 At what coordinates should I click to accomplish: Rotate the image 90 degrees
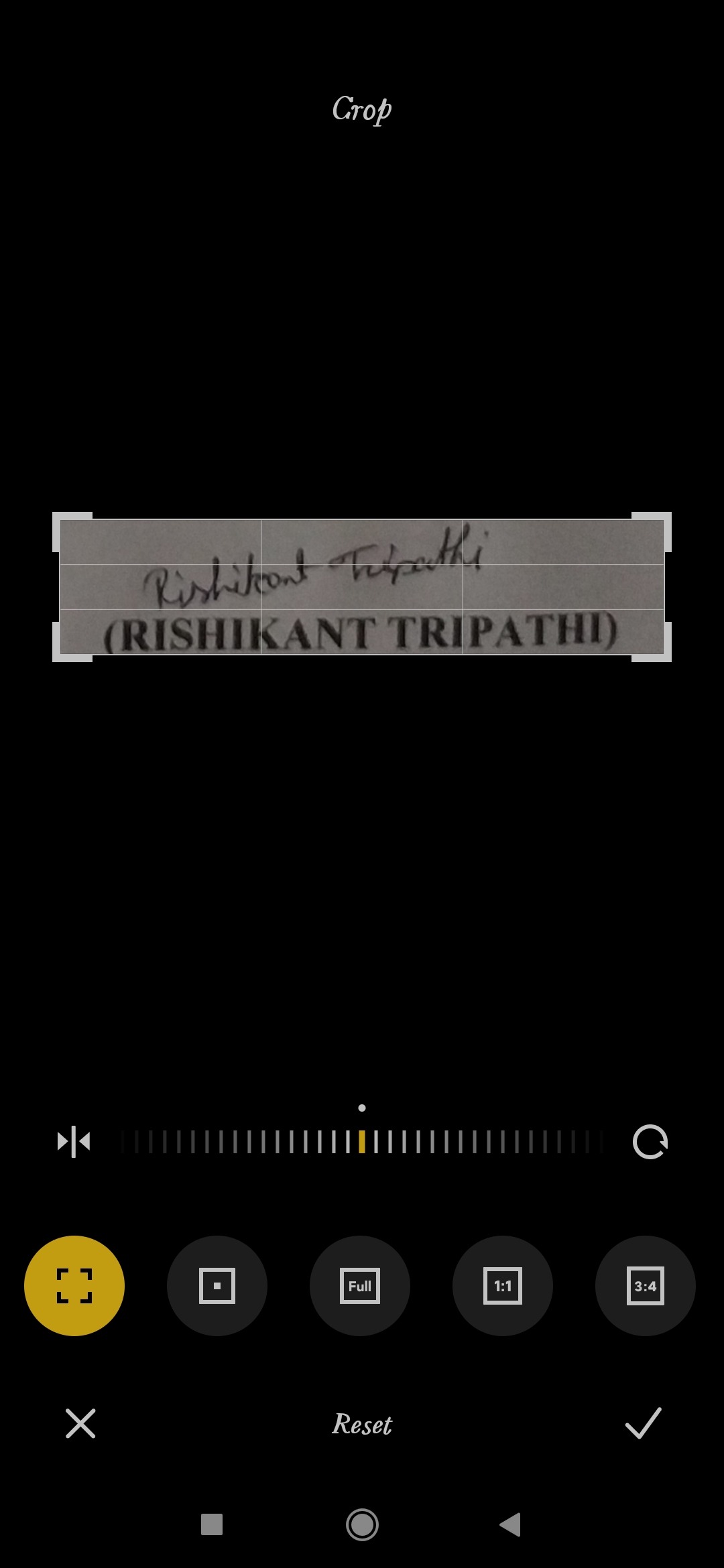click(650, 1142)
